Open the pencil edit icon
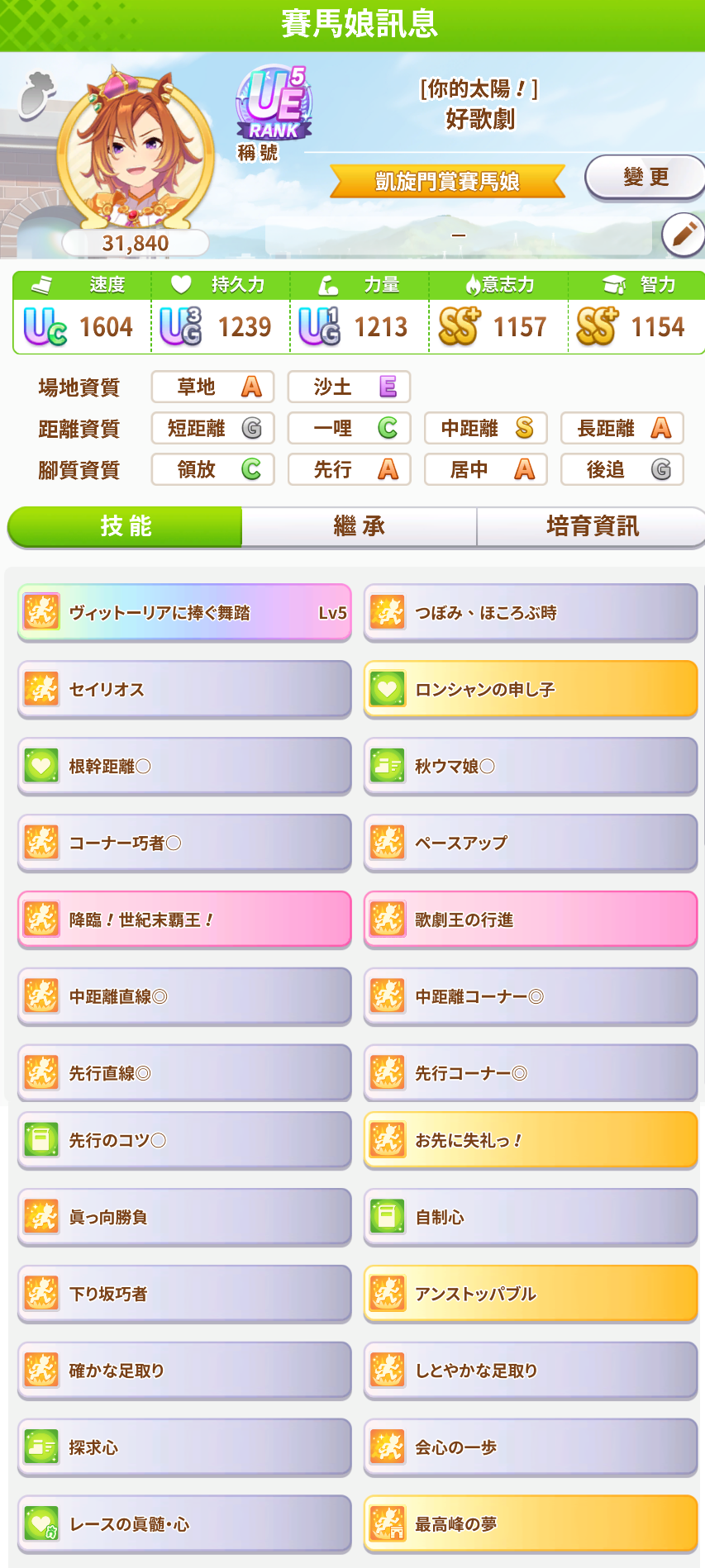The image size is (705, 1568). [x=683, y=235]
